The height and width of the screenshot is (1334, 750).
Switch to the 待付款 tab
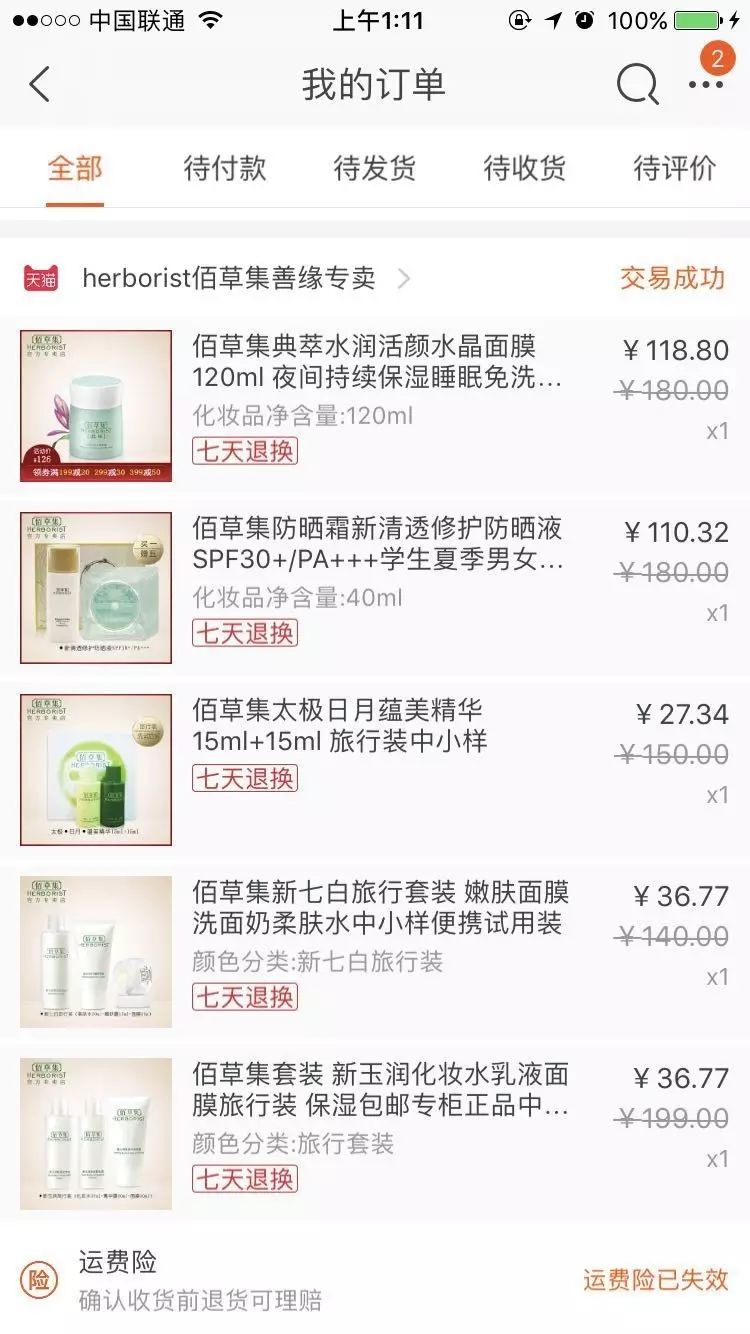coord(225,168)
